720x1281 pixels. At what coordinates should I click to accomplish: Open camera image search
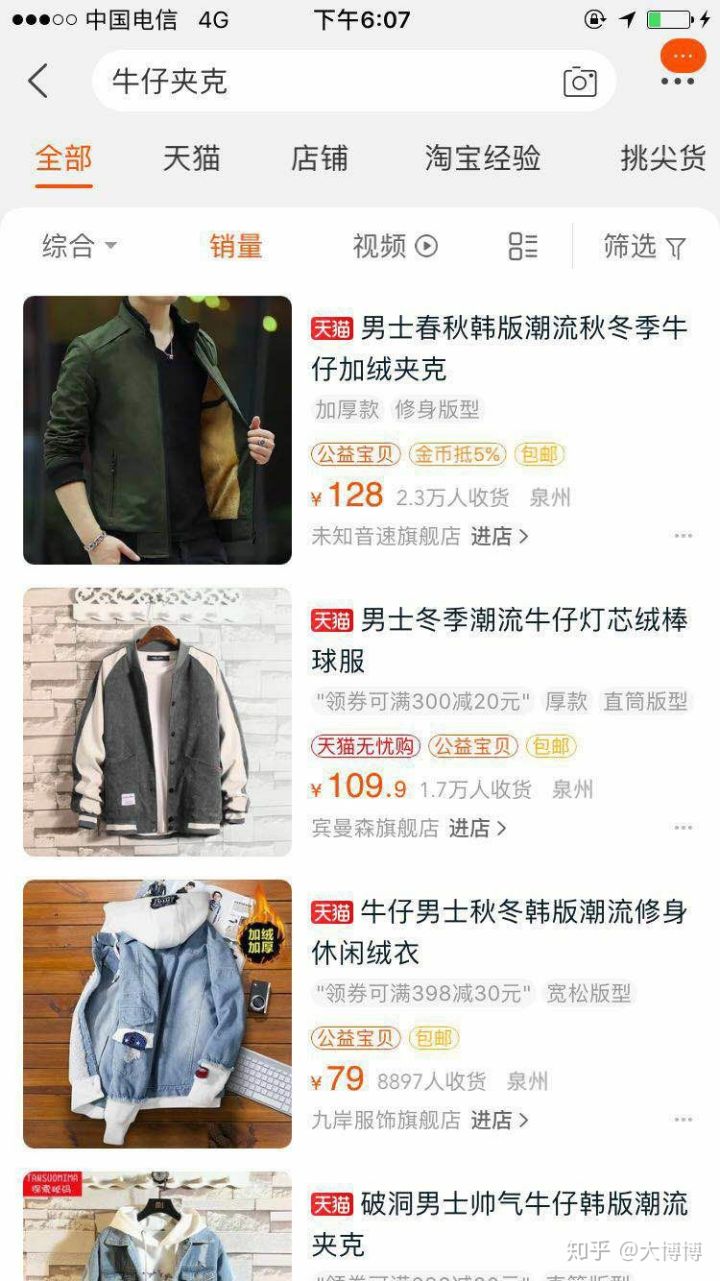click(x=579, y=82)
